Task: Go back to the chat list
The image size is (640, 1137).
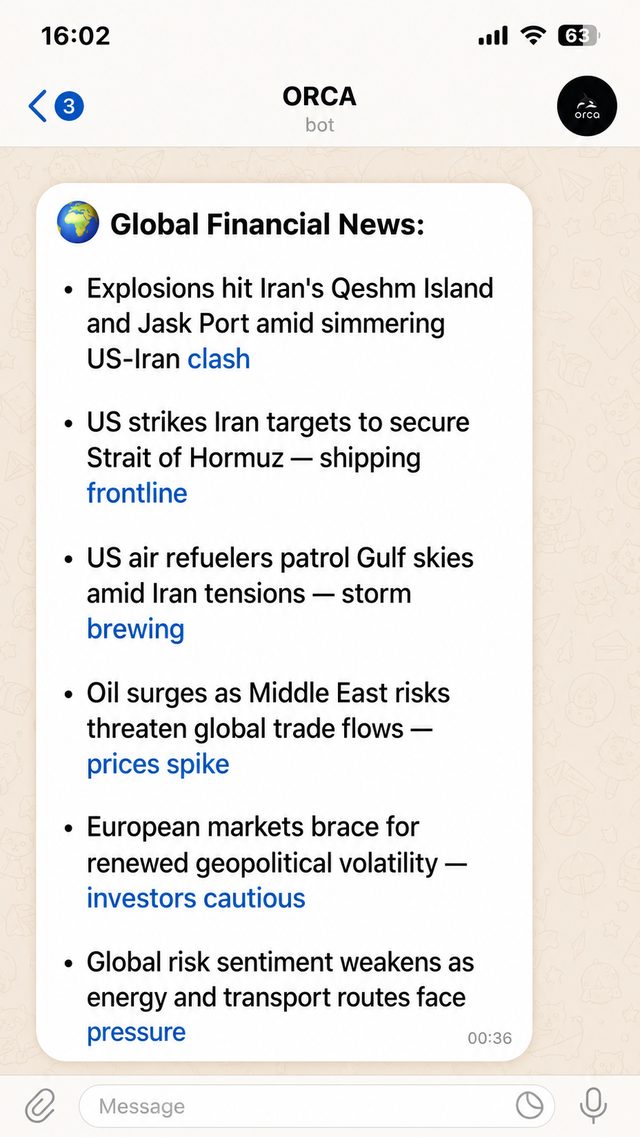Action: coord(55,107)
